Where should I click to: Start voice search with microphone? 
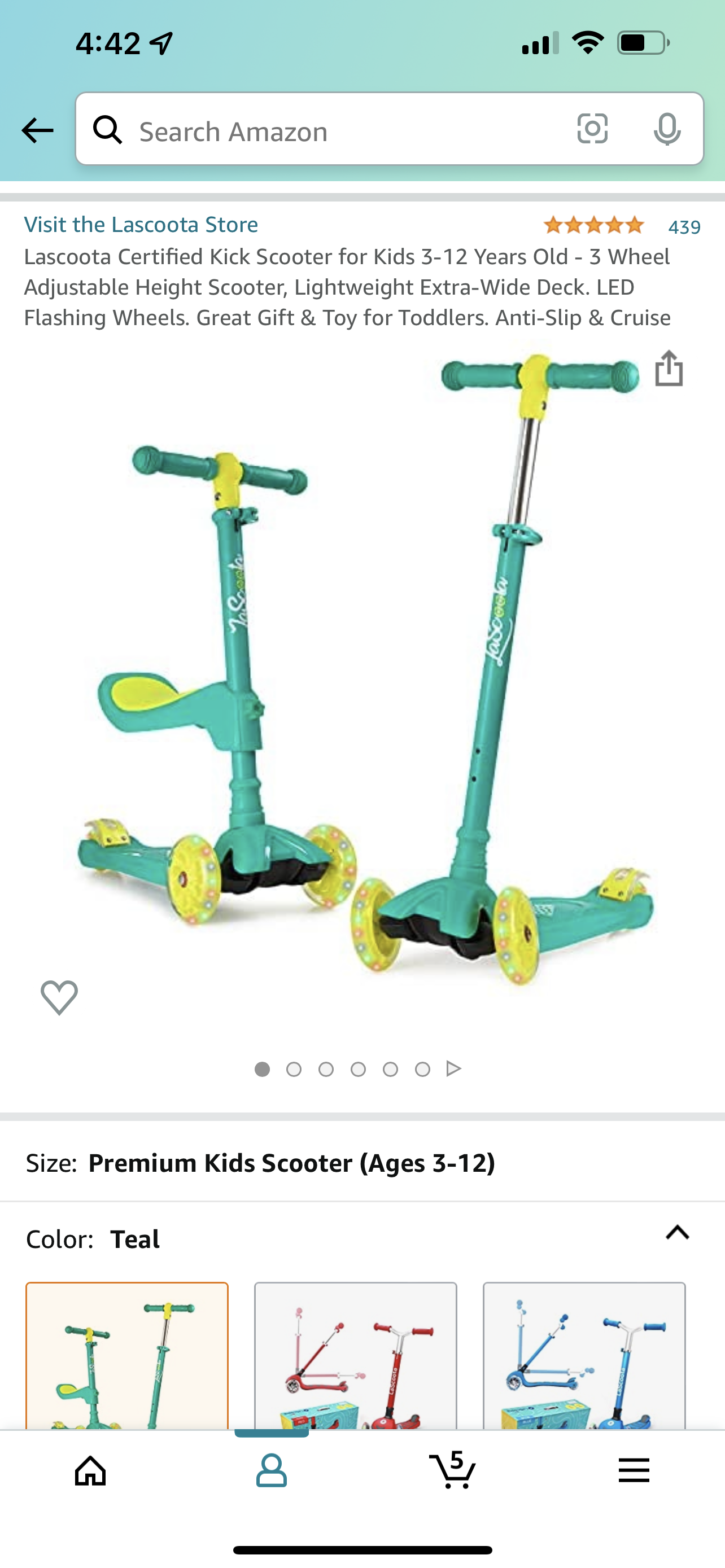point(667,129)
